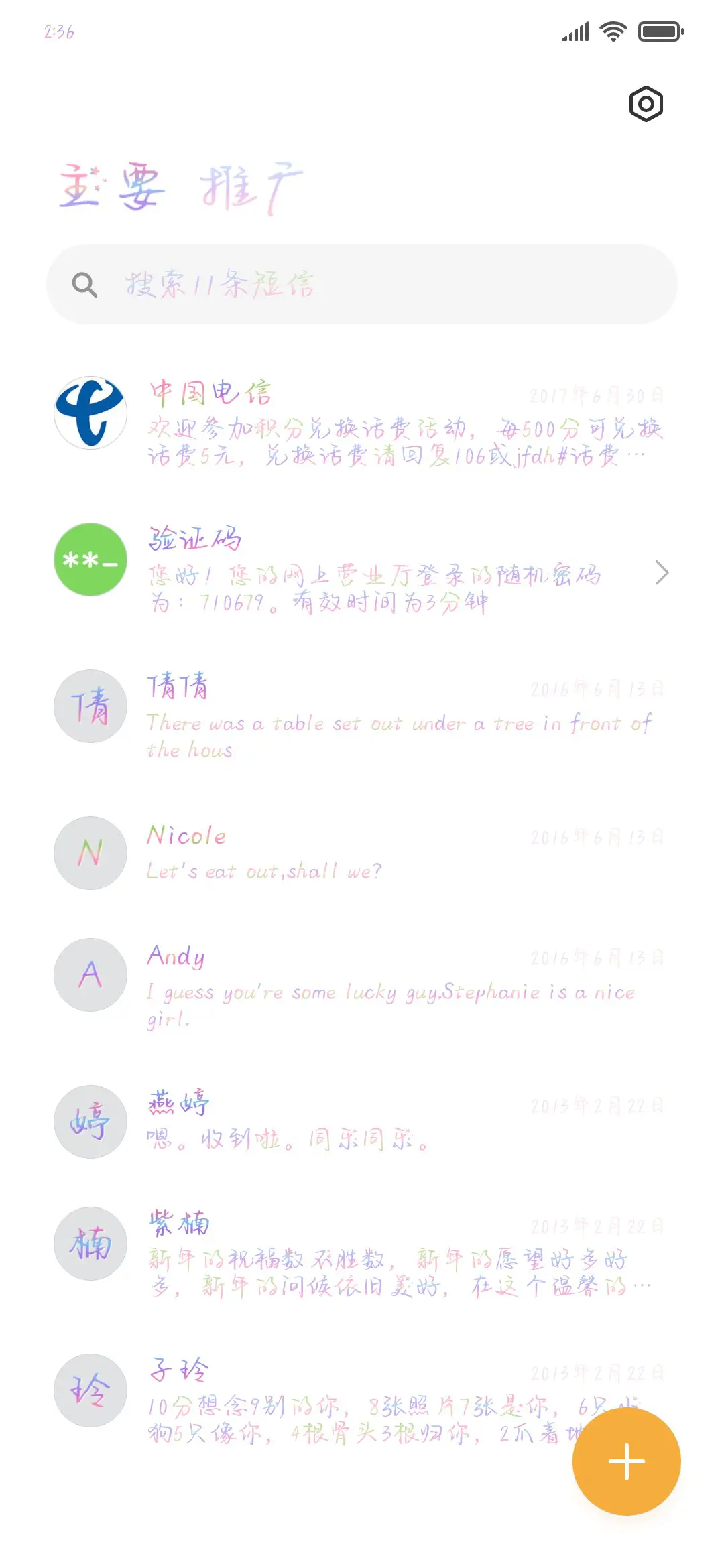Compose a new message with the plus button

625,1462
